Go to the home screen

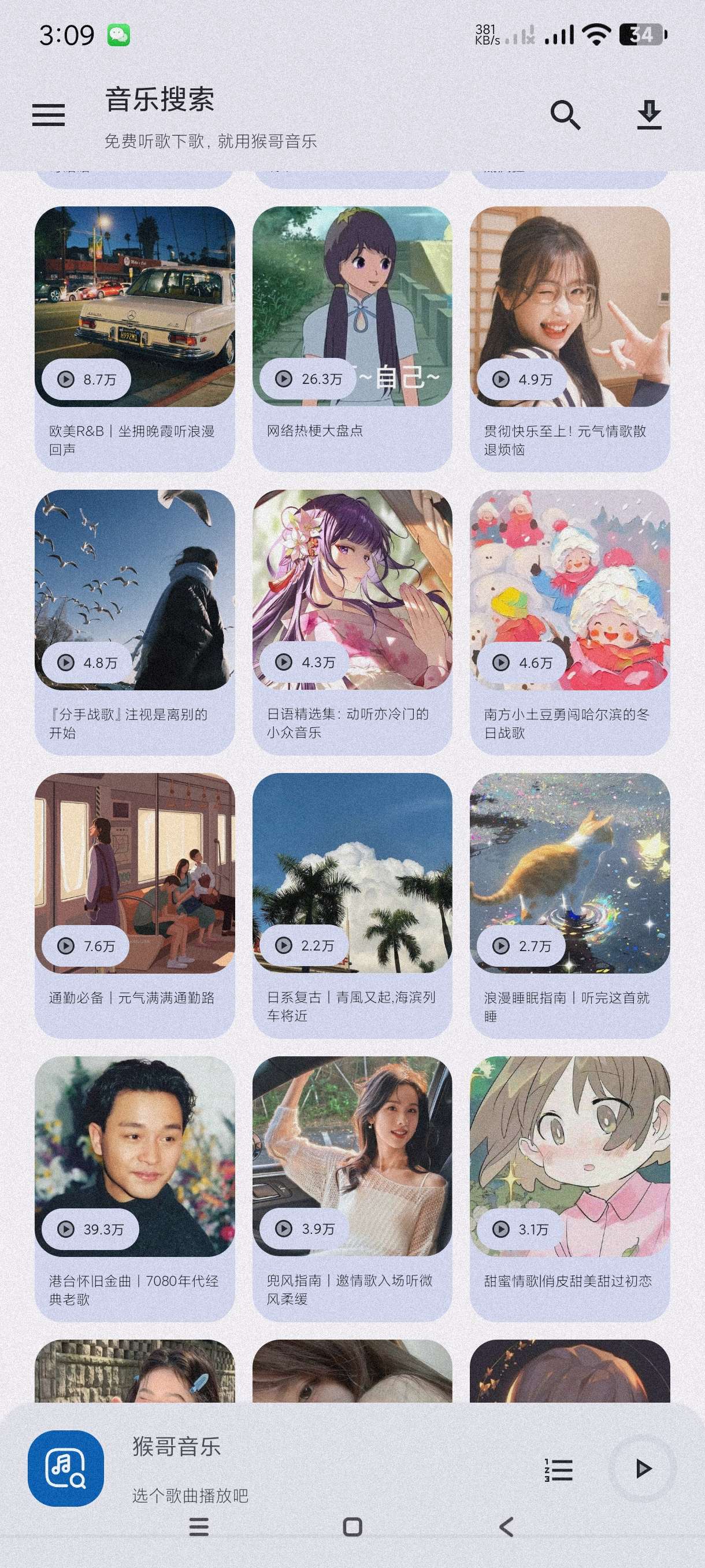pos(353,1526)
